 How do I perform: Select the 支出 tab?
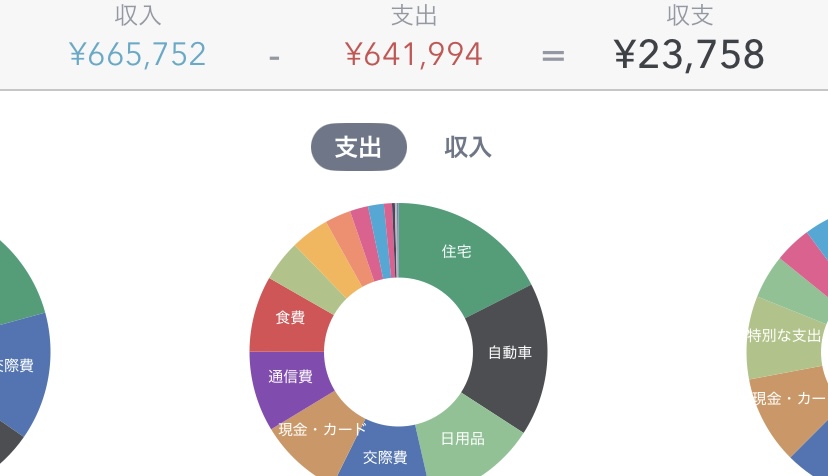pos(358,148)
